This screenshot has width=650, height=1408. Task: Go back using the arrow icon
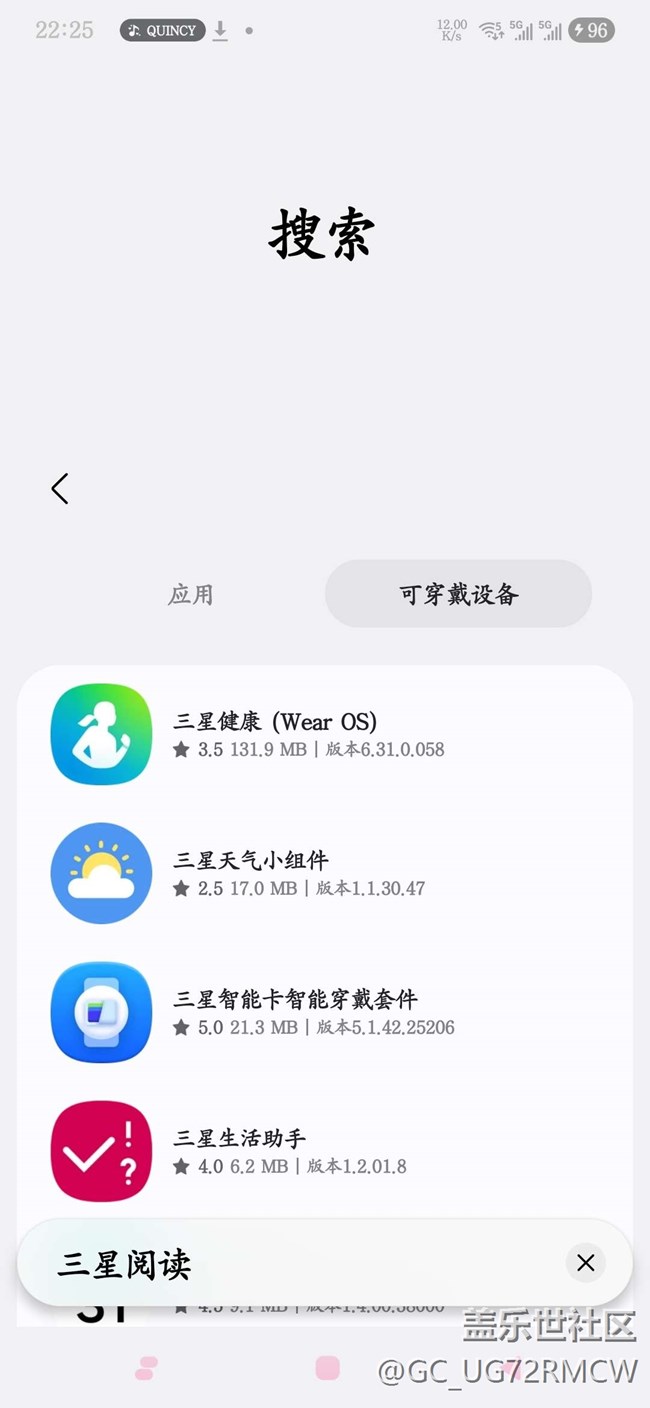click(60, 489)
